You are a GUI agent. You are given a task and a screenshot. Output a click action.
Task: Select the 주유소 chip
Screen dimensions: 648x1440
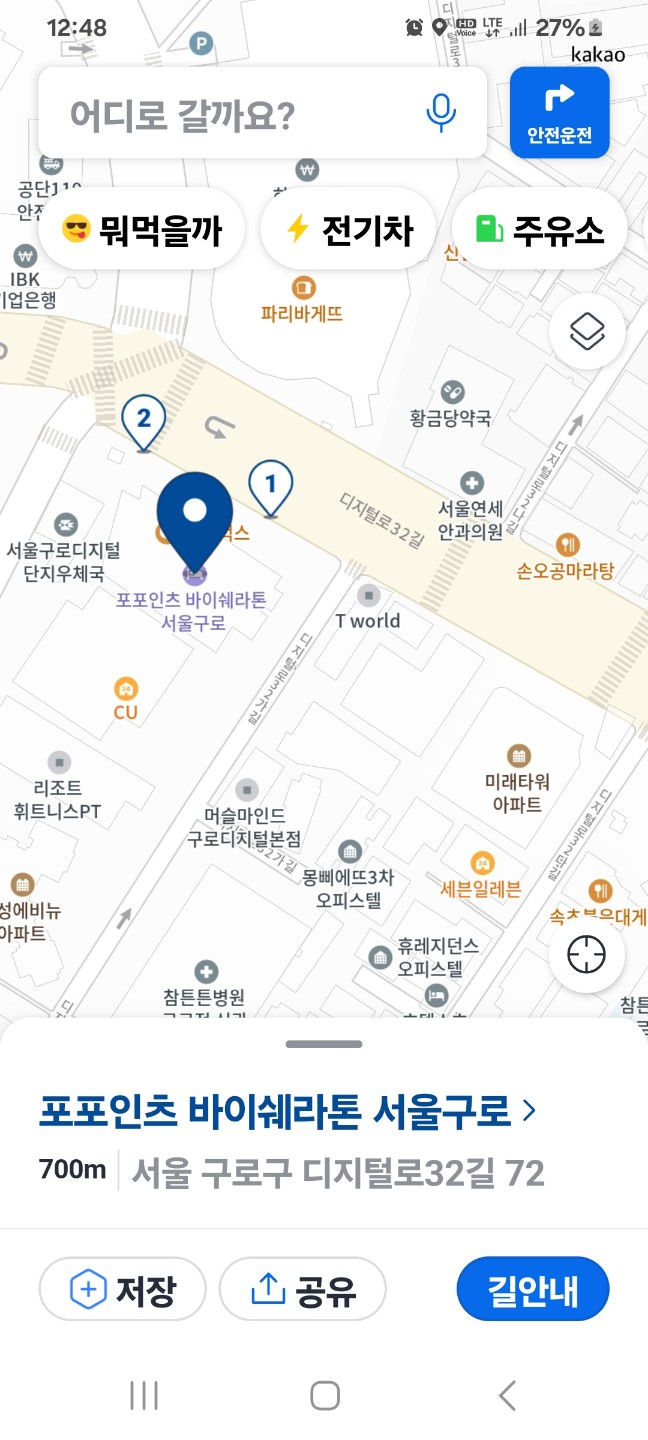[539, 230]
